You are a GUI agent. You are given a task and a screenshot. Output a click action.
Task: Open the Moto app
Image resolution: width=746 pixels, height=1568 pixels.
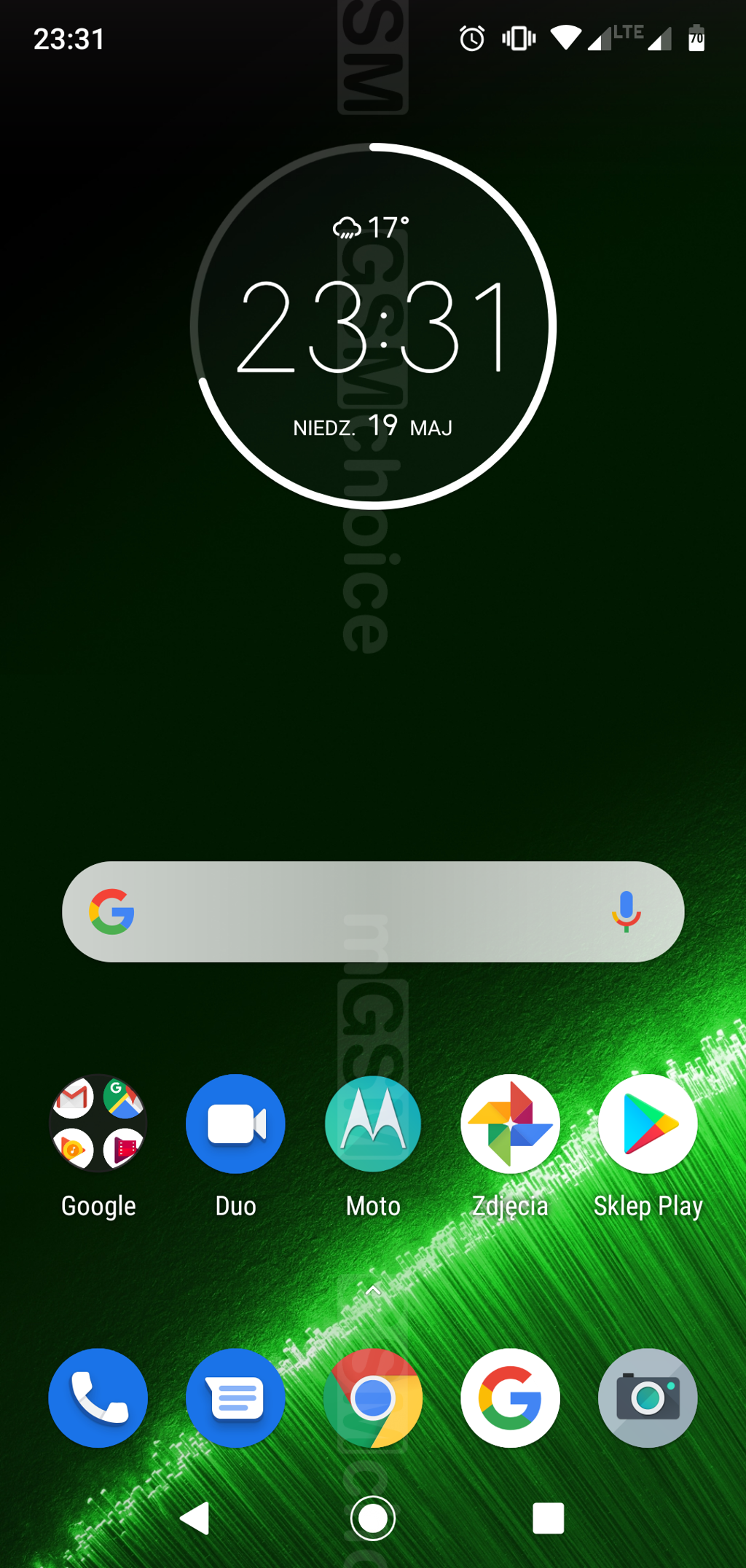373,1123
